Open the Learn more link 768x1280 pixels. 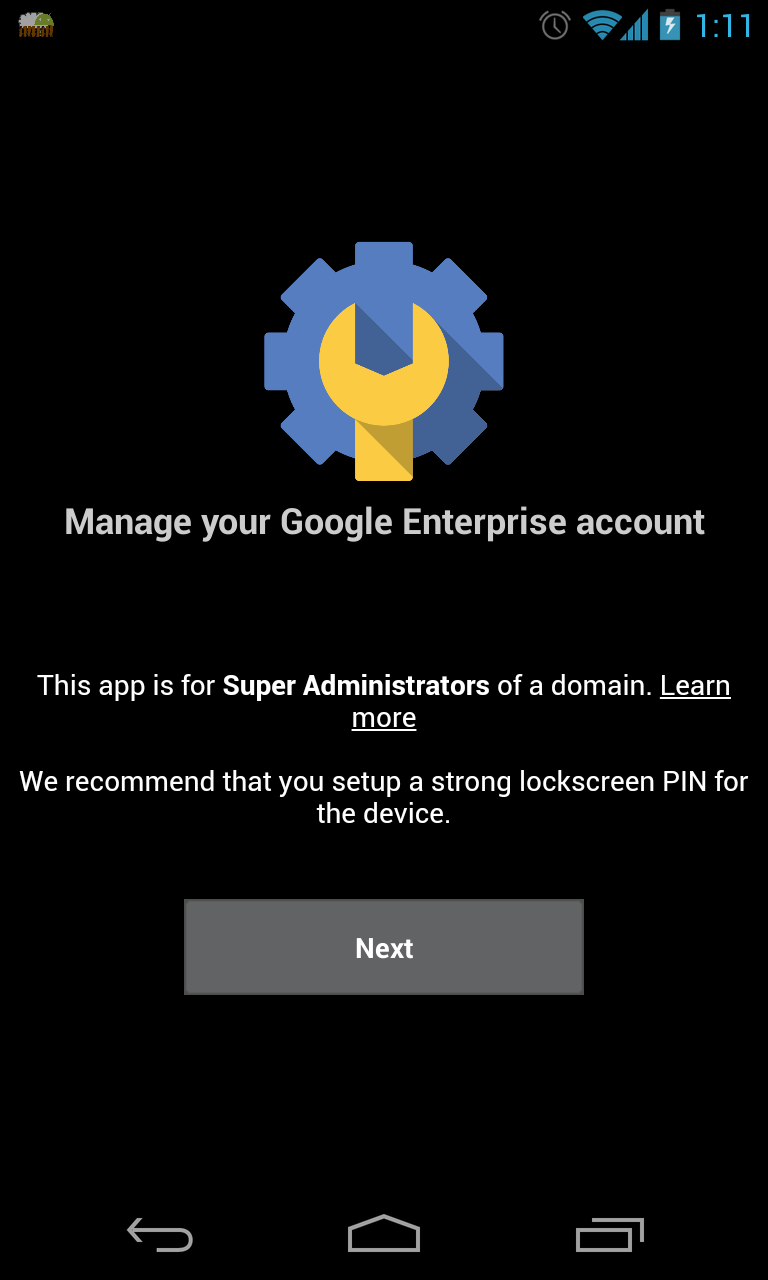click(695, 686)
